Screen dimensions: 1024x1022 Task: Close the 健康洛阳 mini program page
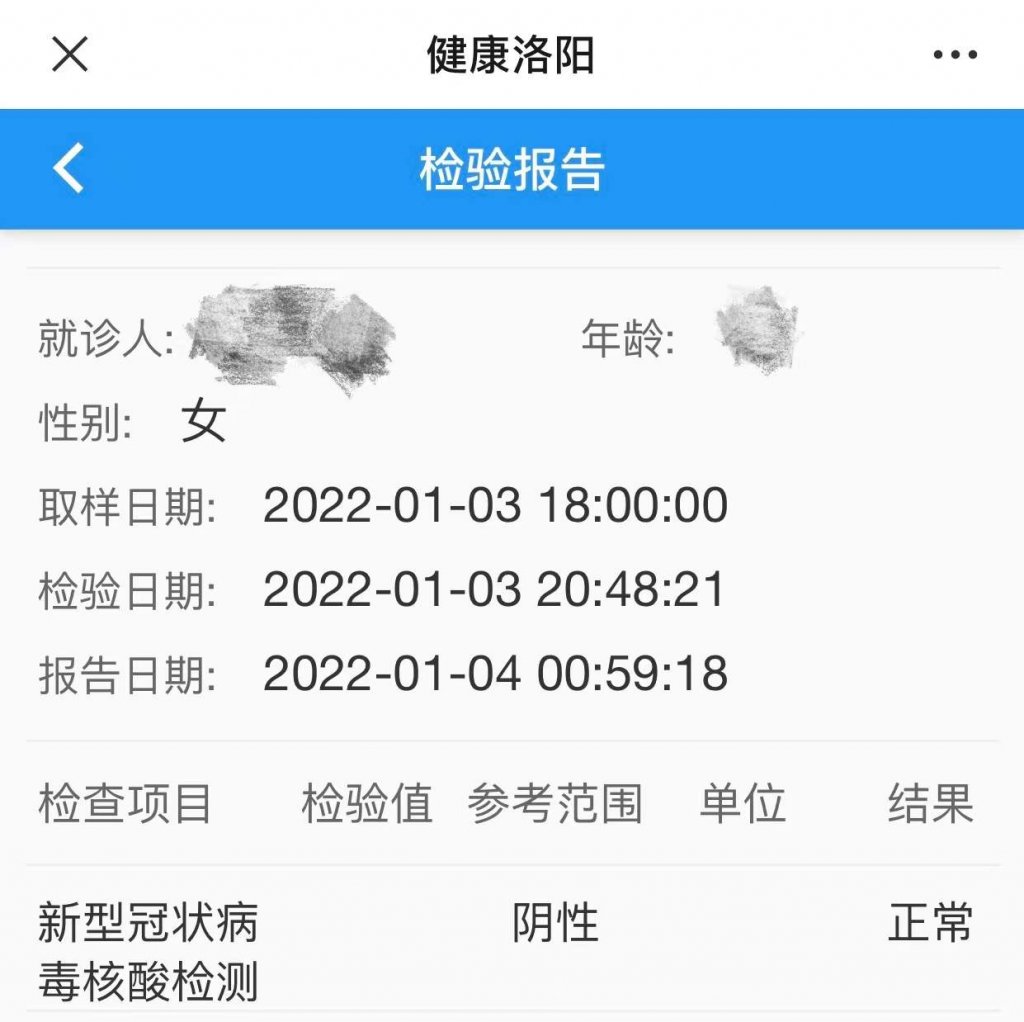[x=69, y=54]
